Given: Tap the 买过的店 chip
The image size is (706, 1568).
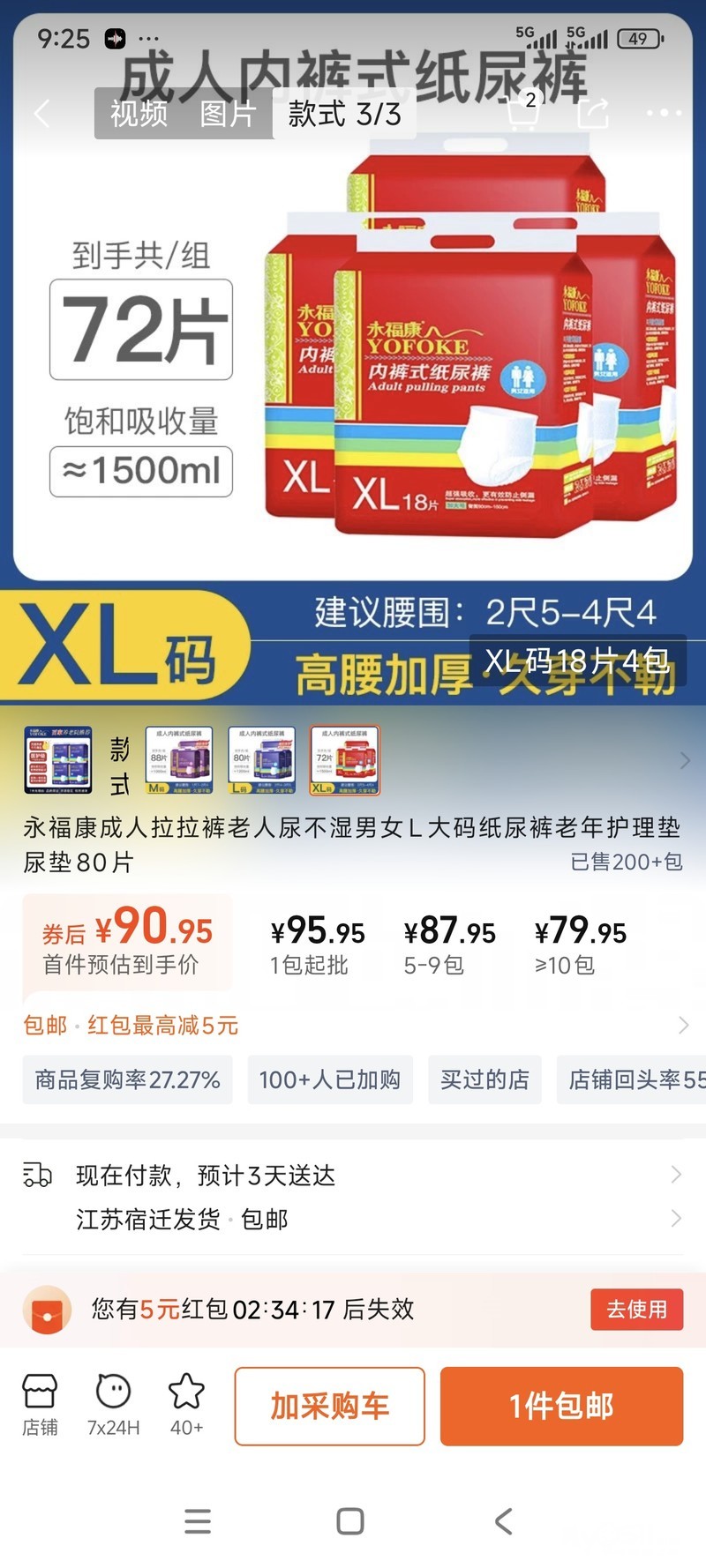Looking at the screenshot, I should (x=484, y=1079).
